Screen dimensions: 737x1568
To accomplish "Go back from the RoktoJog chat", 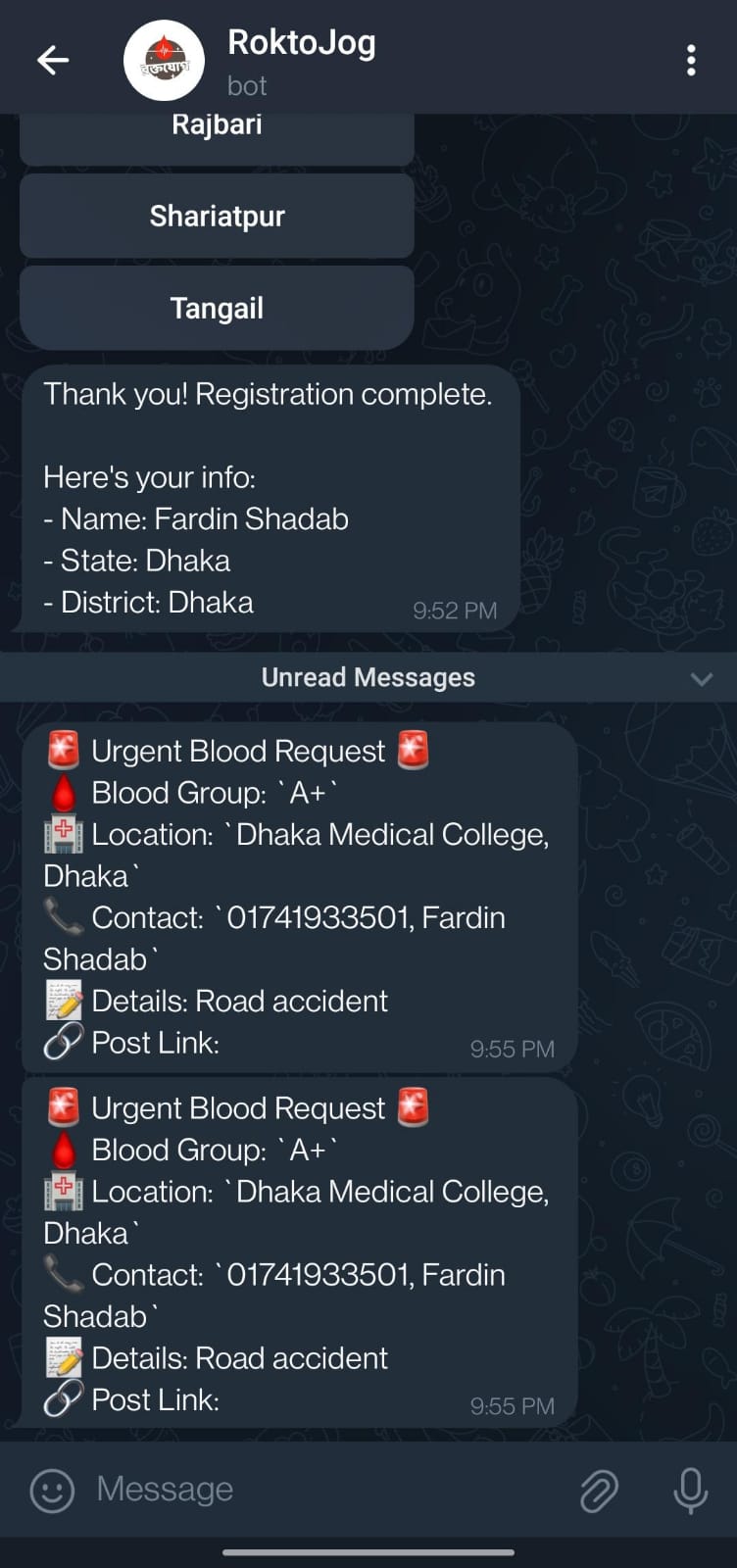I will (53, 61).
